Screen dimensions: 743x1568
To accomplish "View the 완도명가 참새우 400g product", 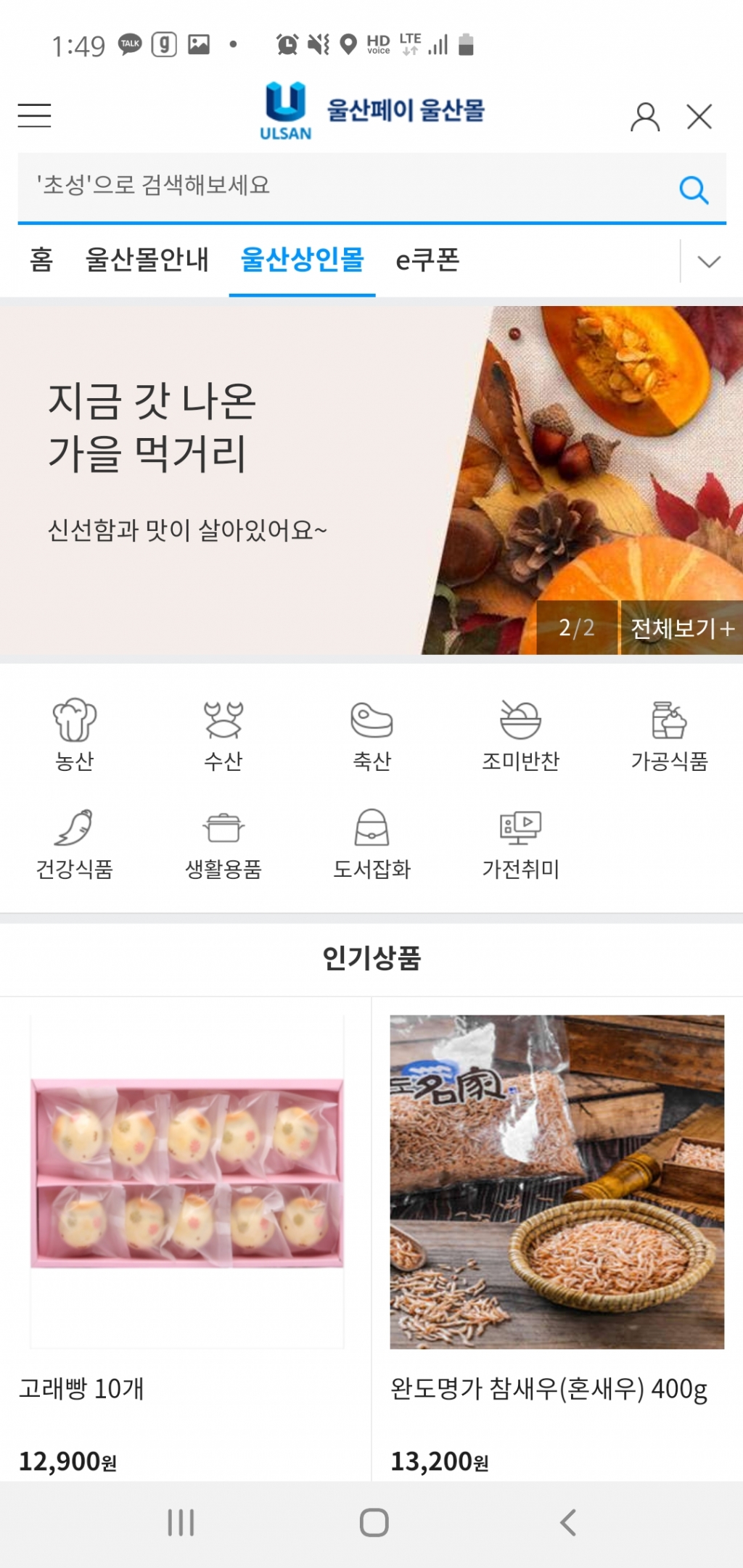I will (x=557, y=1182).
